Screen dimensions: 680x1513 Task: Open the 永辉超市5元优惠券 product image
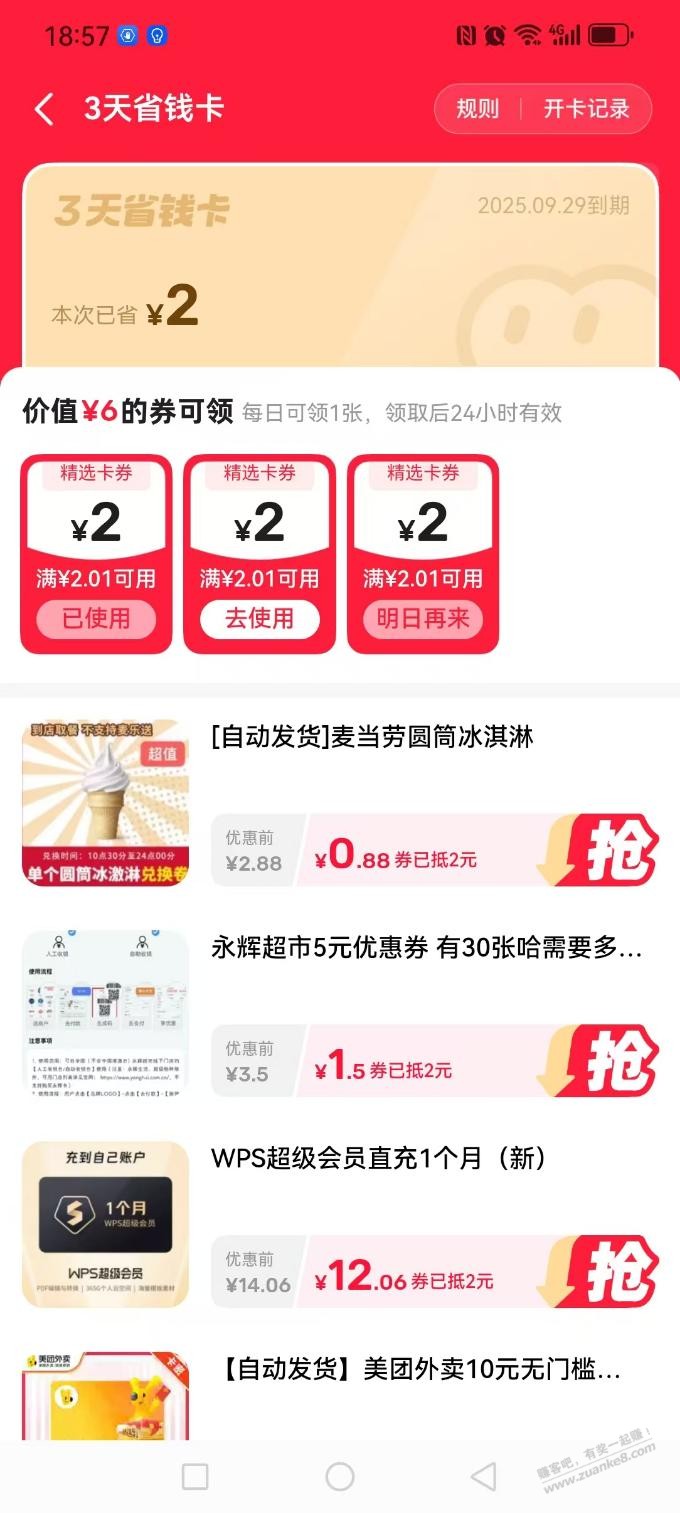(x=106, y=1013)
